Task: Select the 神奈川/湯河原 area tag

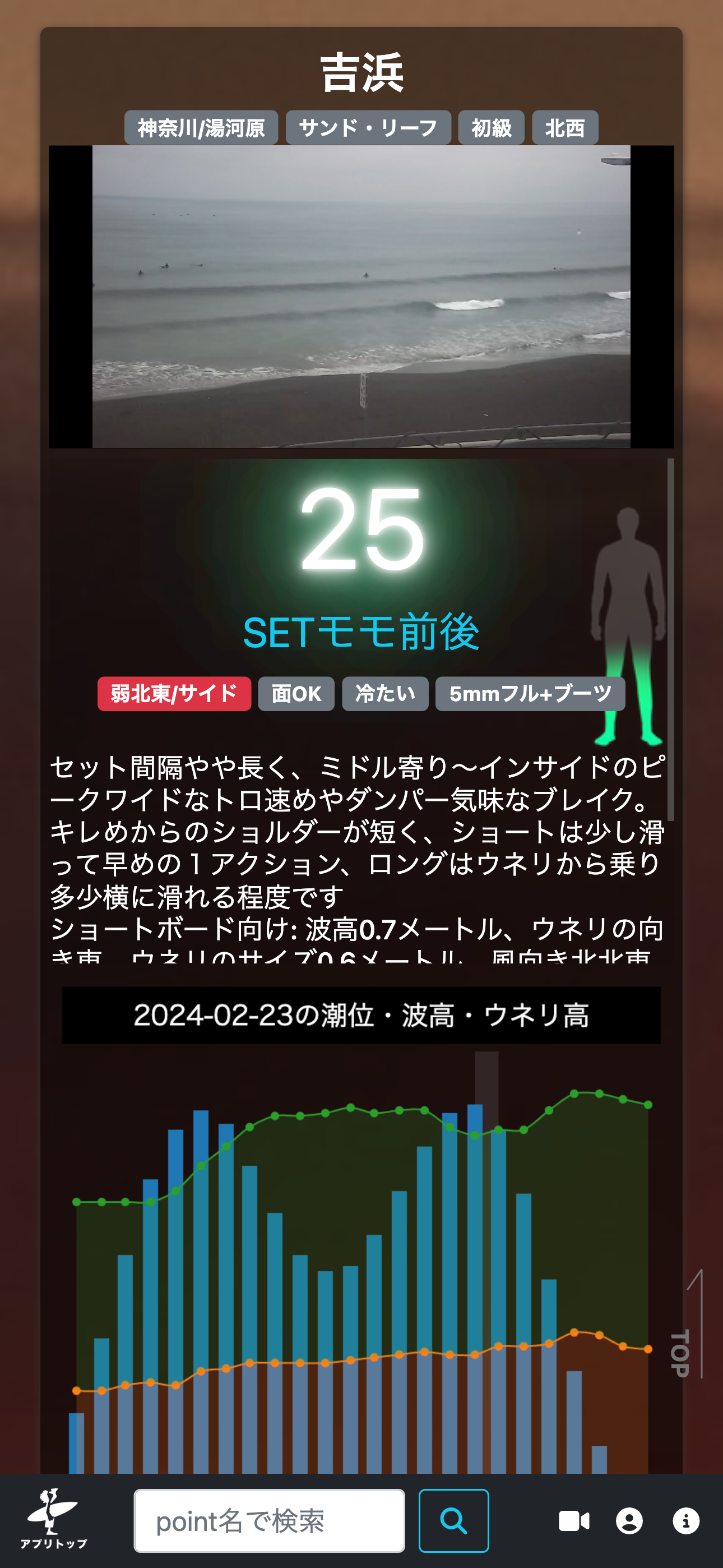Action: 201,128
